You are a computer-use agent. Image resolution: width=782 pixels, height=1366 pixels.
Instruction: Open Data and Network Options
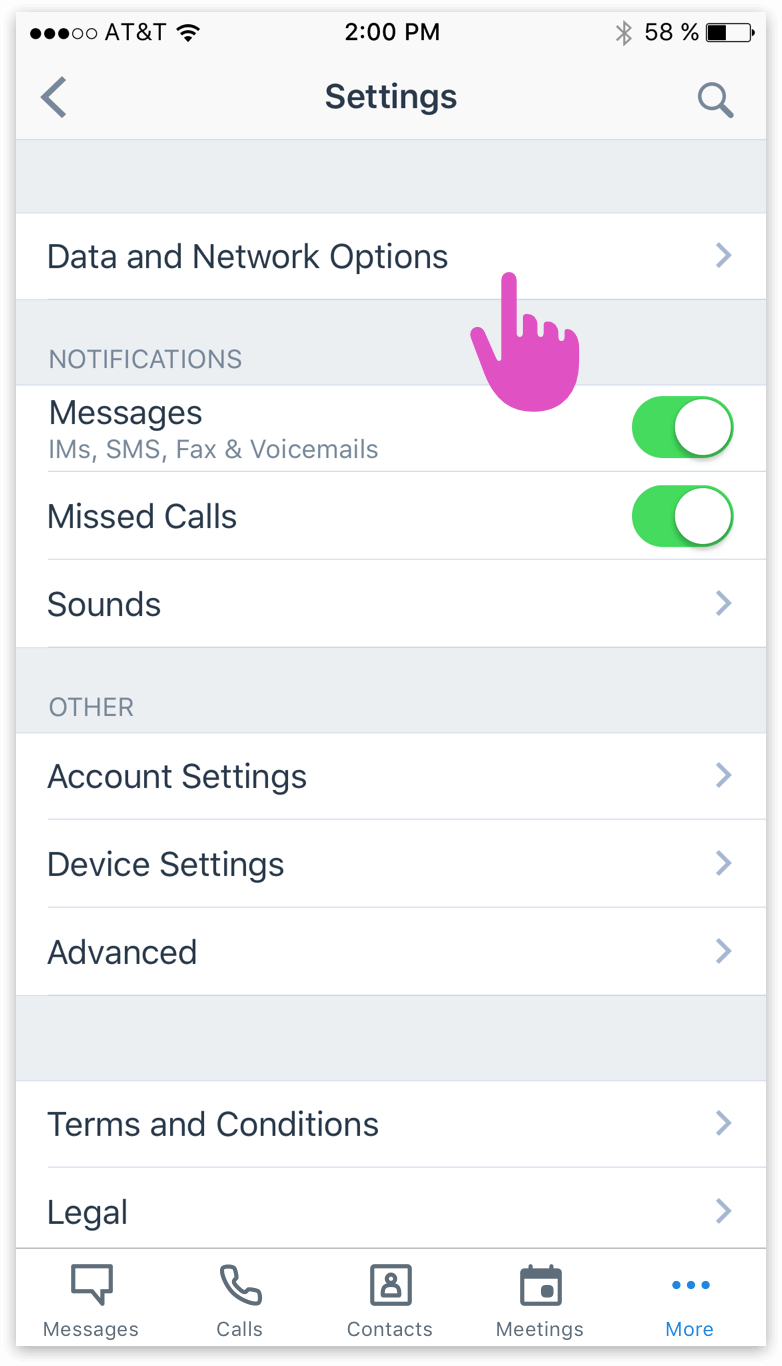[390, 257]
